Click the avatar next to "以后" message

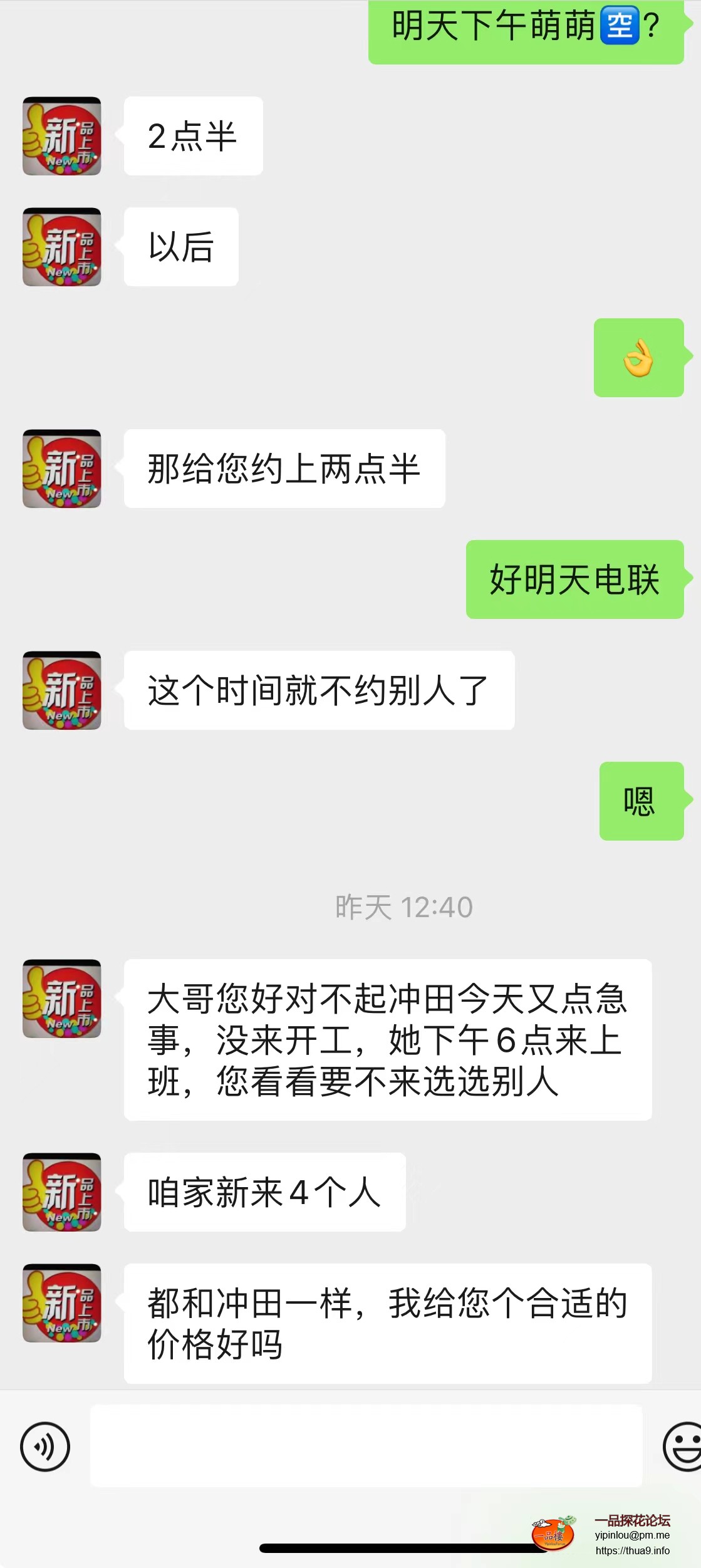(61, 248)
